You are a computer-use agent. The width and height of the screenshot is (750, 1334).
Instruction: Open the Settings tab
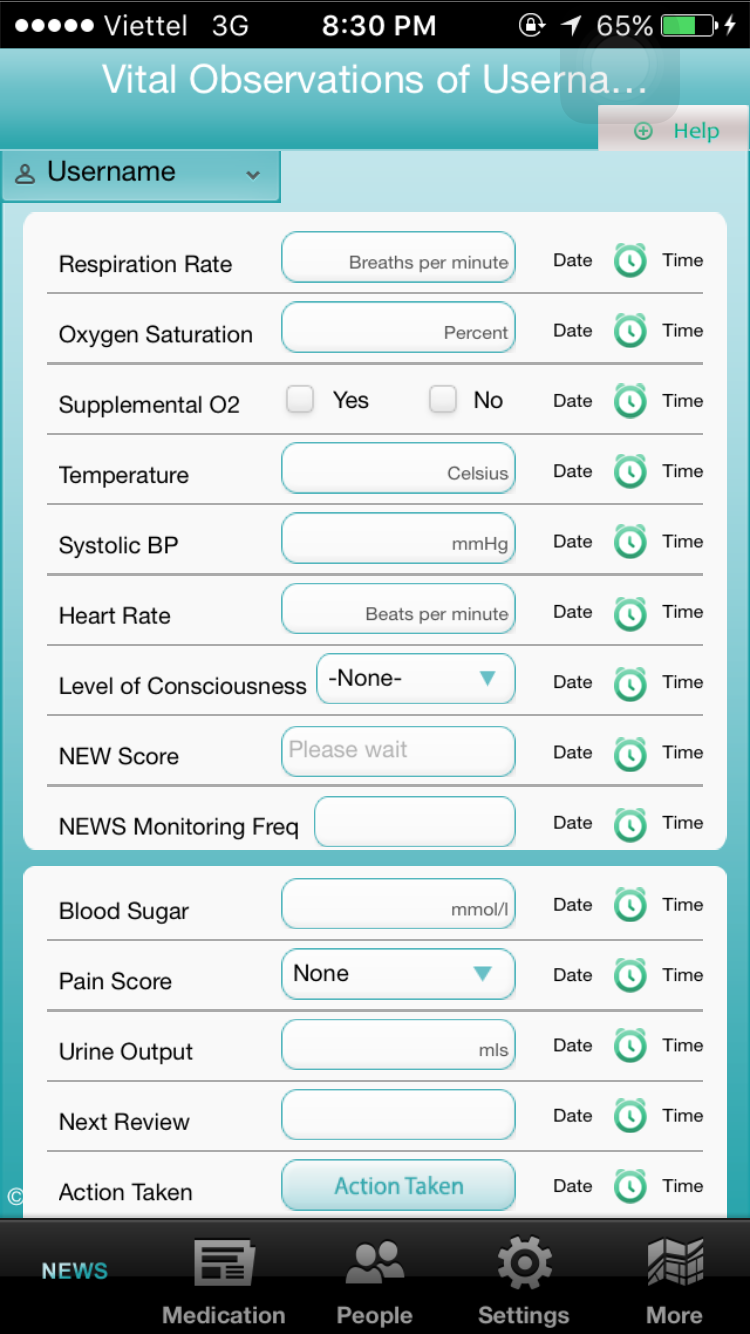pyautogui.click(x=523, y=1283)
